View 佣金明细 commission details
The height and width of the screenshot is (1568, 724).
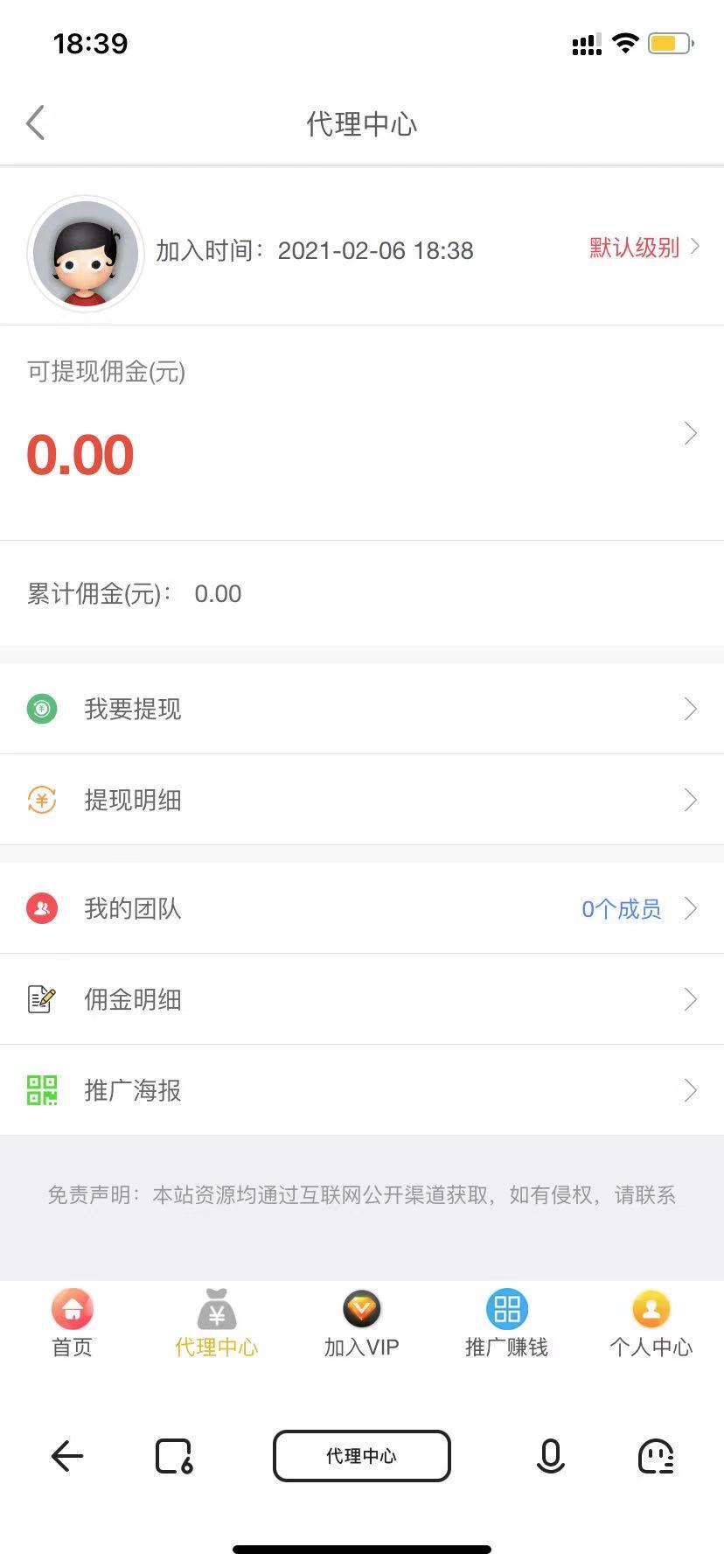pos(362,999)
